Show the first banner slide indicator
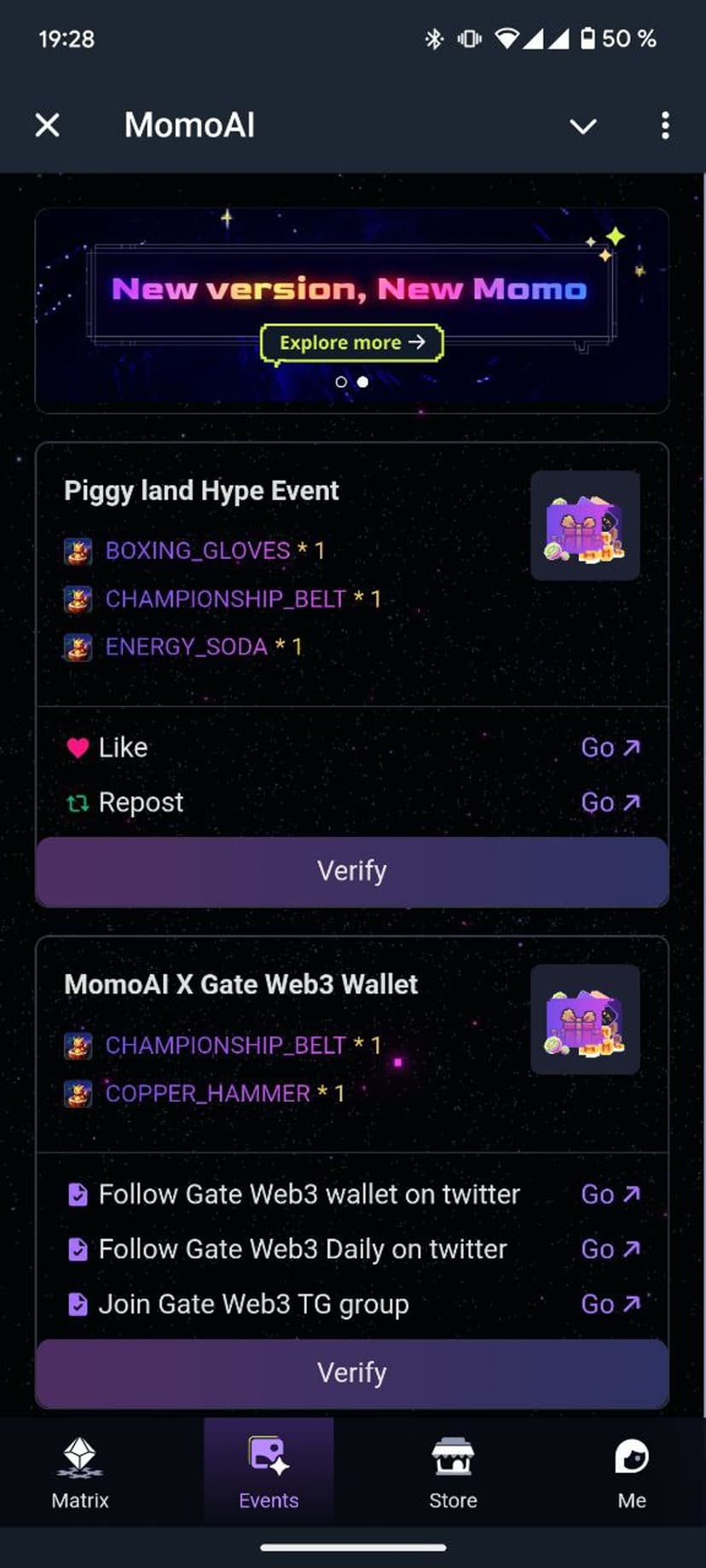The width and height of the screenshot is (706, 1568). 341,382
